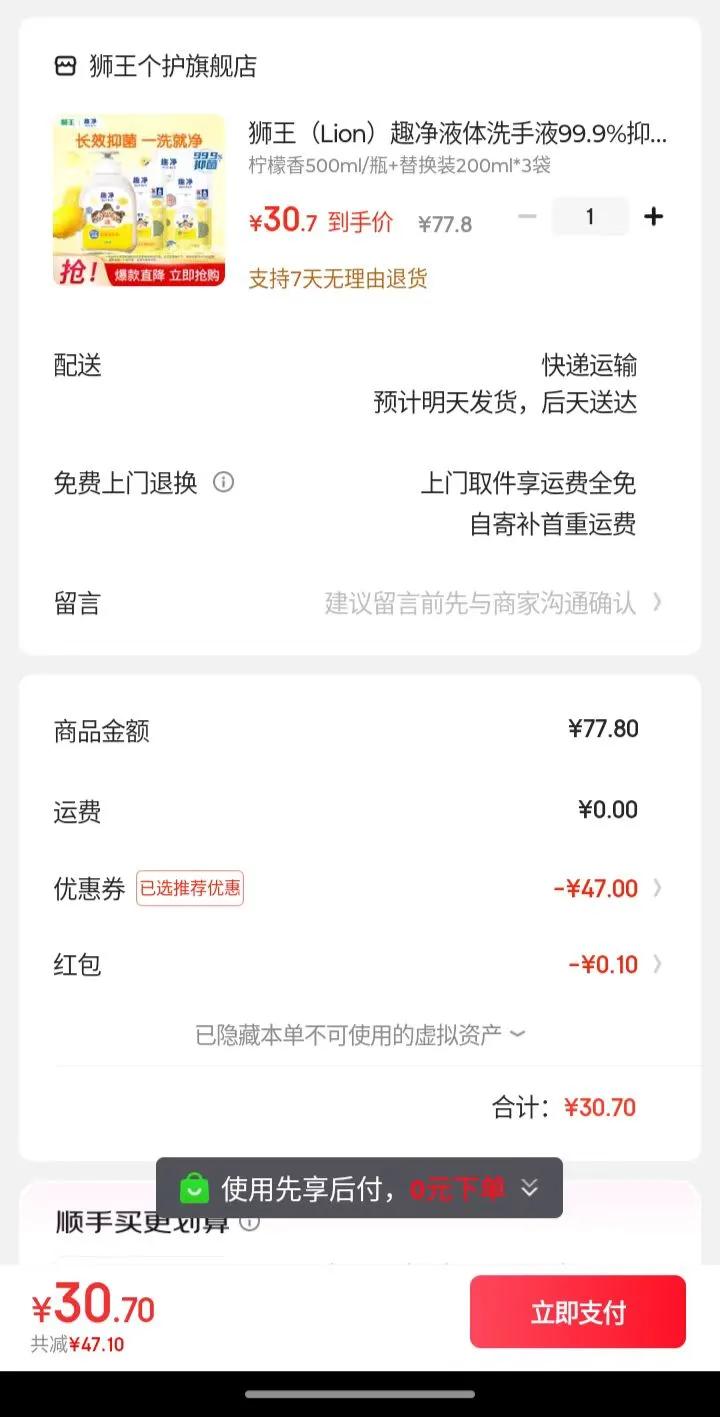
Task: Expand 已隐藏本单不可使用的虚拟资产
Action: [x=360, y=1035]
